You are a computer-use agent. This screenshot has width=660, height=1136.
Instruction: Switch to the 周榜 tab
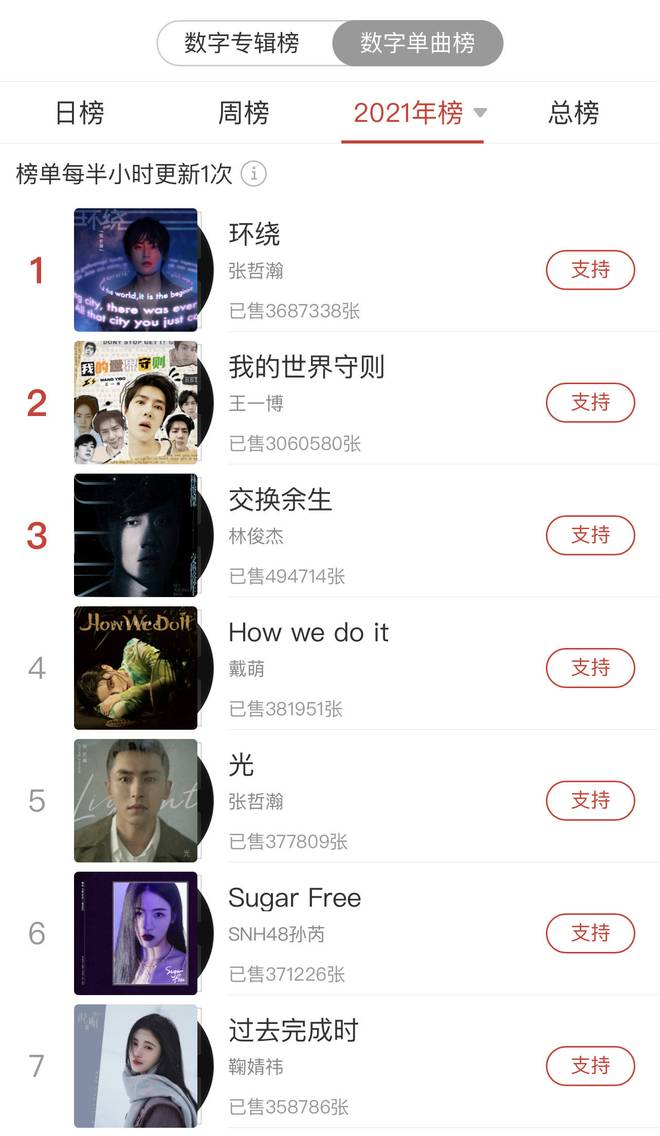tap(243, 113)
